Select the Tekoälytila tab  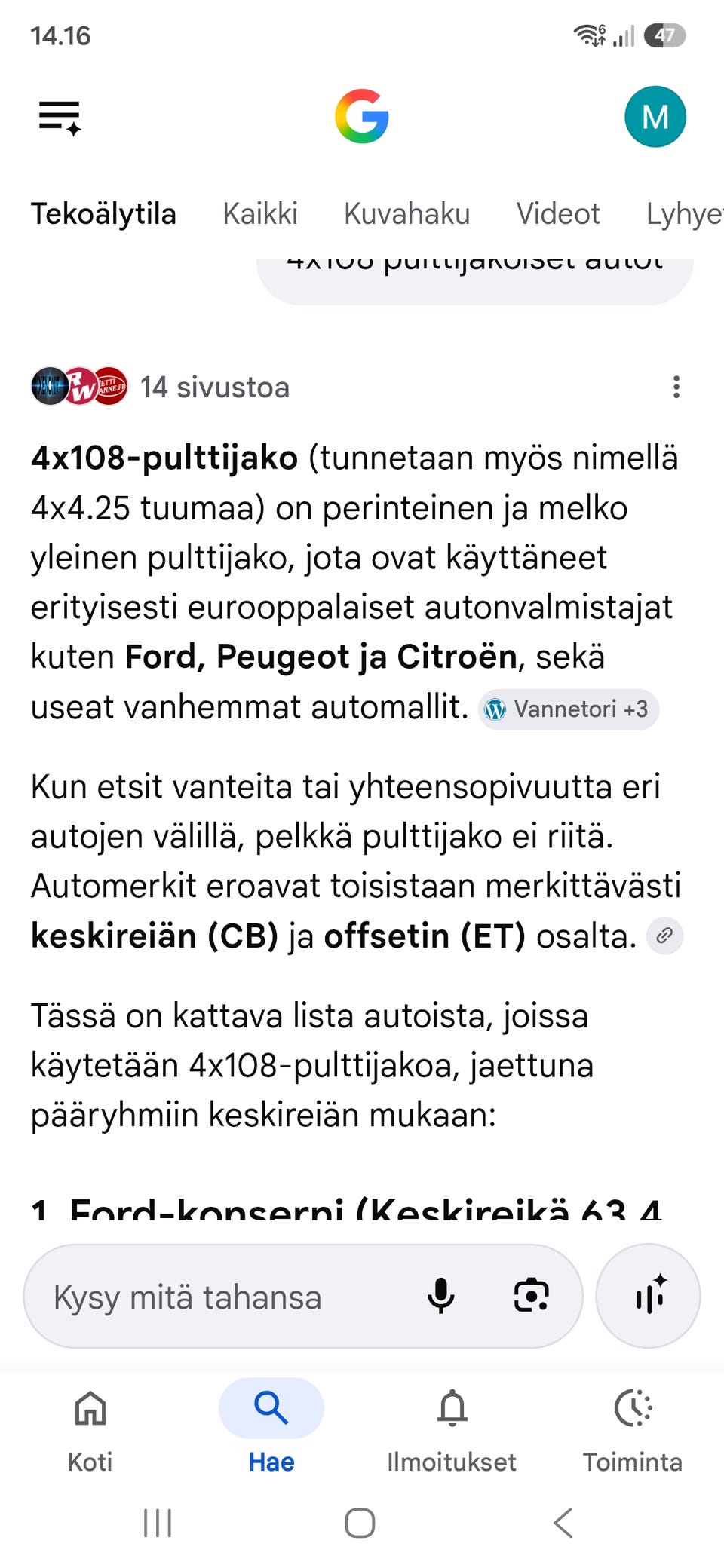(x=103, y=214)
